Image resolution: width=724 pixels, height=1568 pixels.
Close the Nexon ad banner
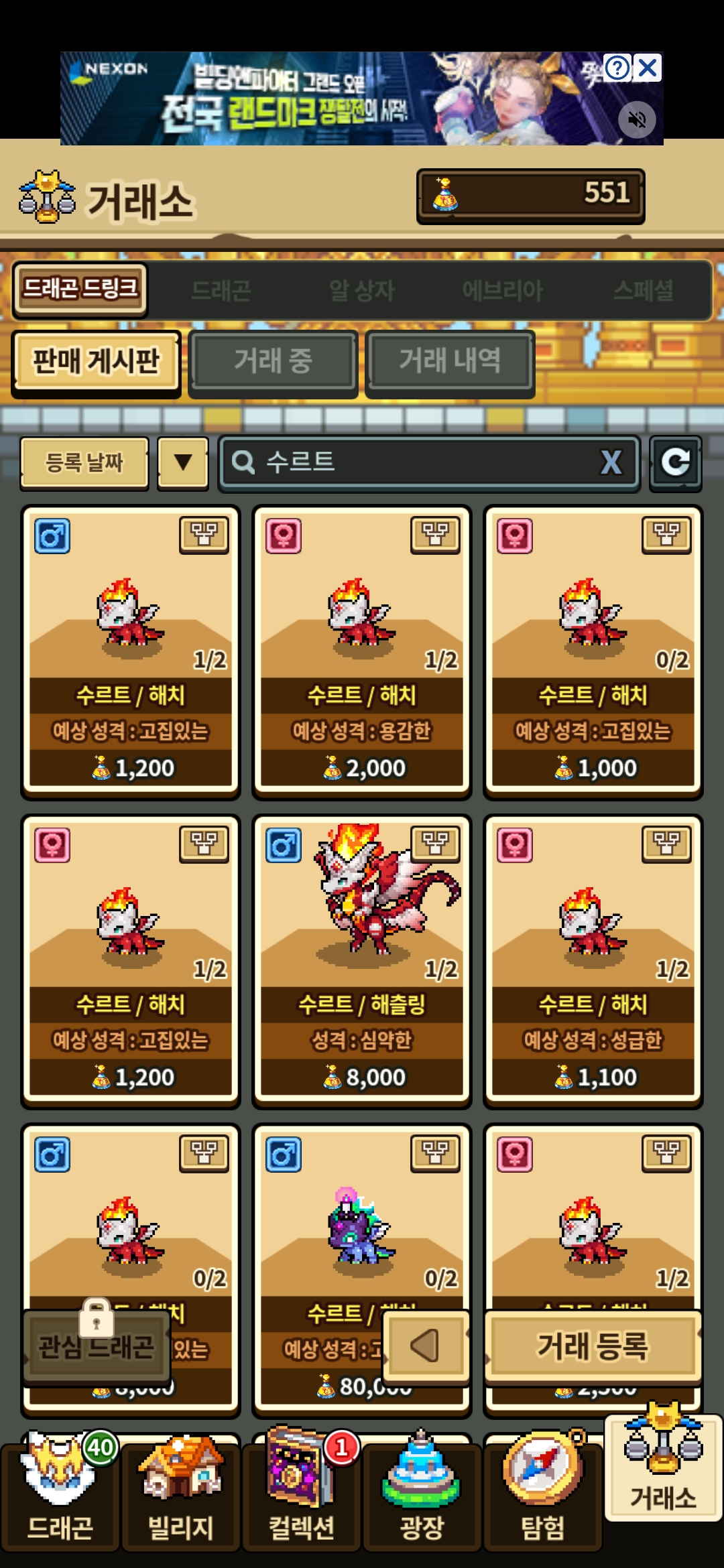tap(648, 68)
